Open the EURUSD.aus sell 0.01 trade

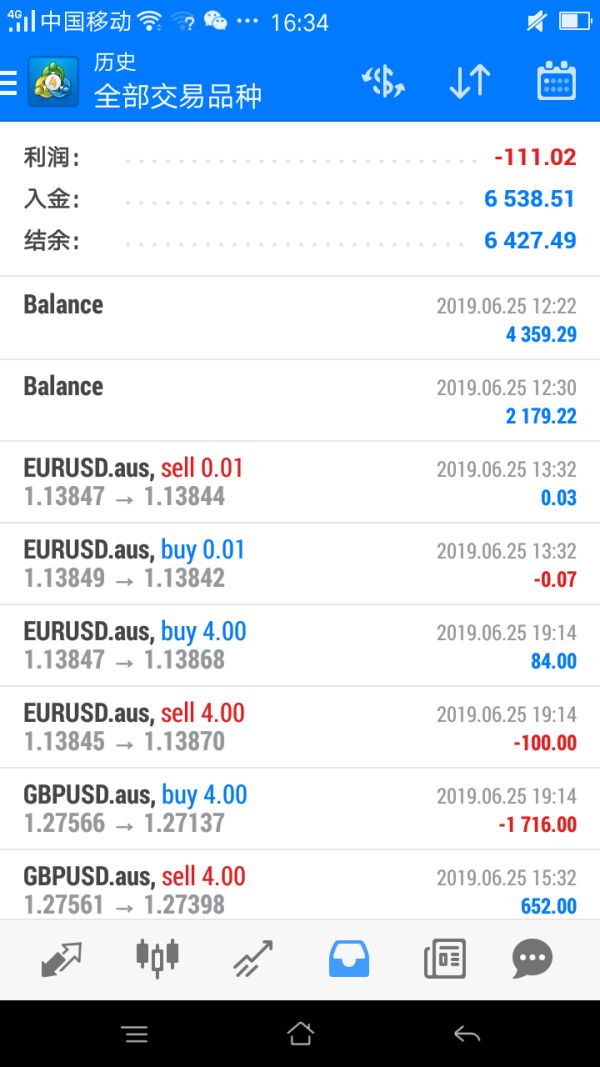pyautogui.click(x=300, y=482)
